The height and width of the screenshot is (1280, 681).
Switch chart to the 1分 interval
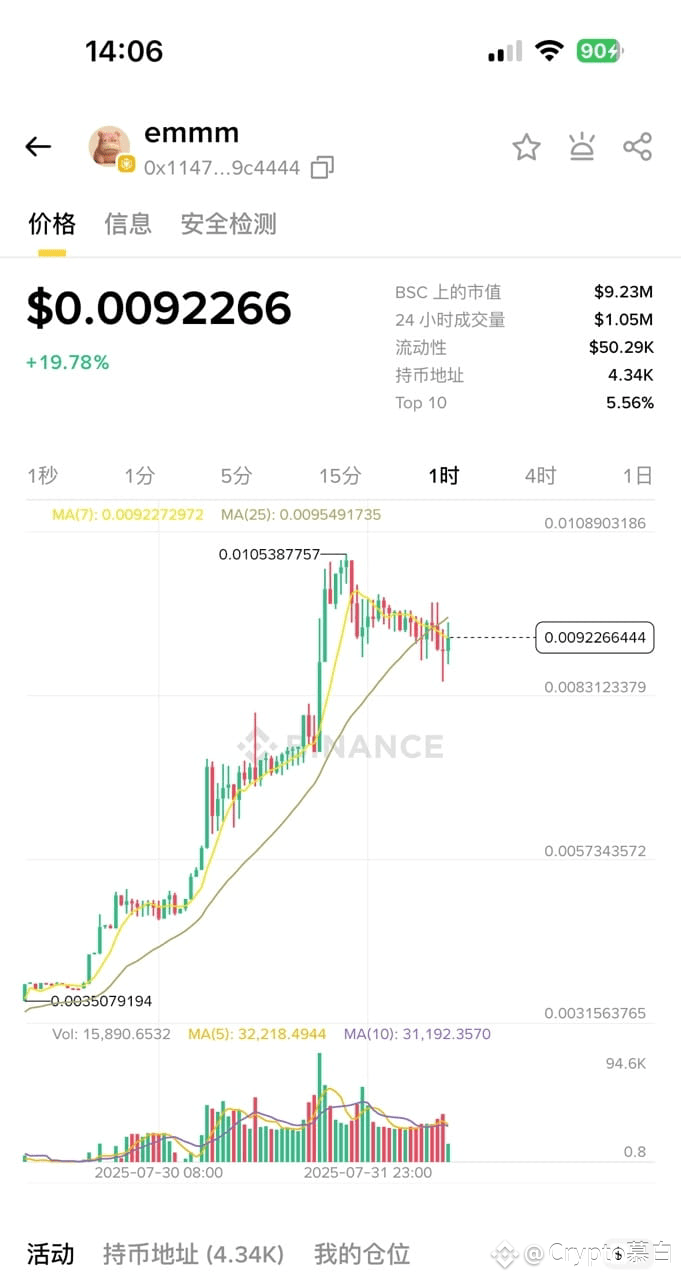click(x=140, y=476)
